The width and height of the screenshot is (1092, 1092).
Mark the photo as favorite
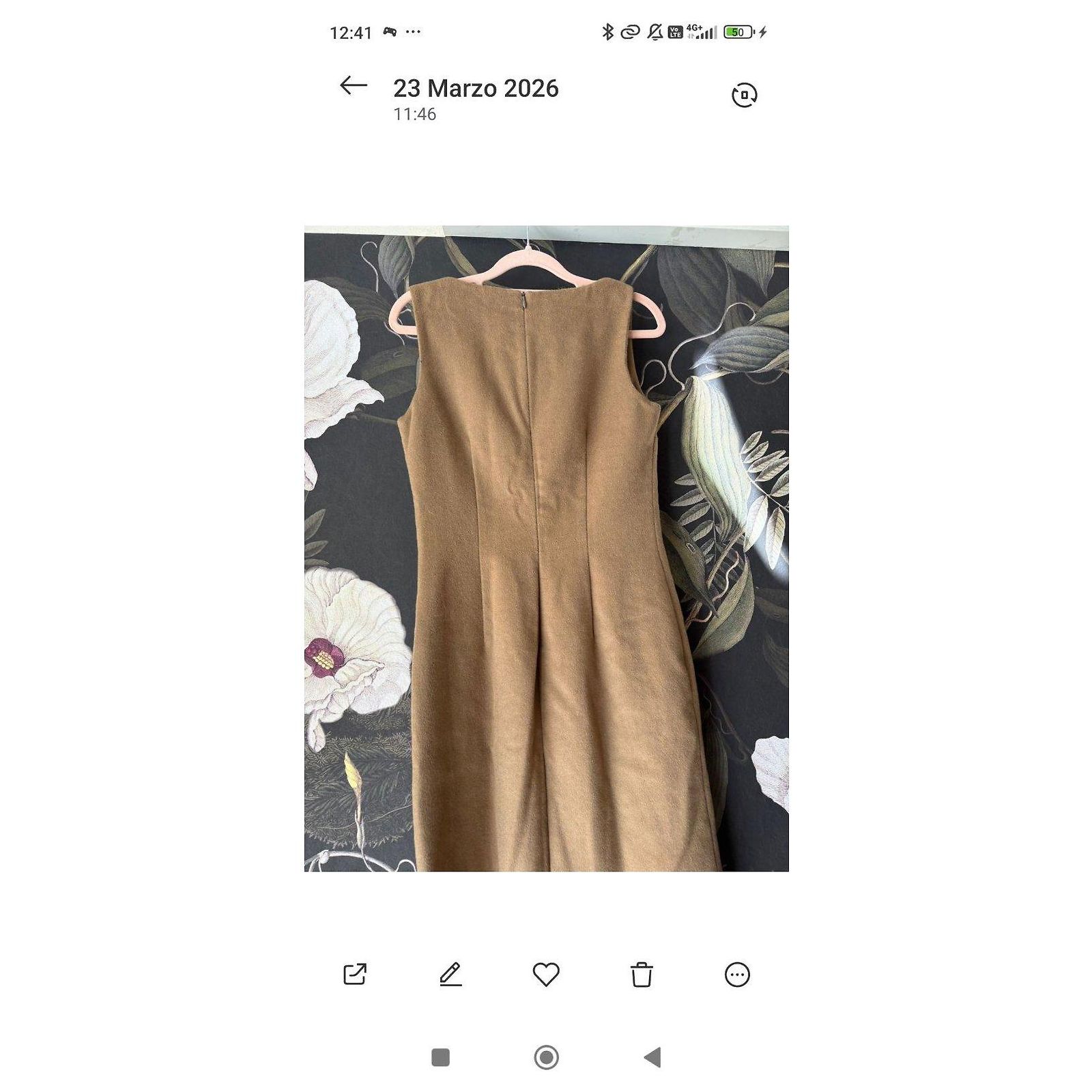[546, 974]
